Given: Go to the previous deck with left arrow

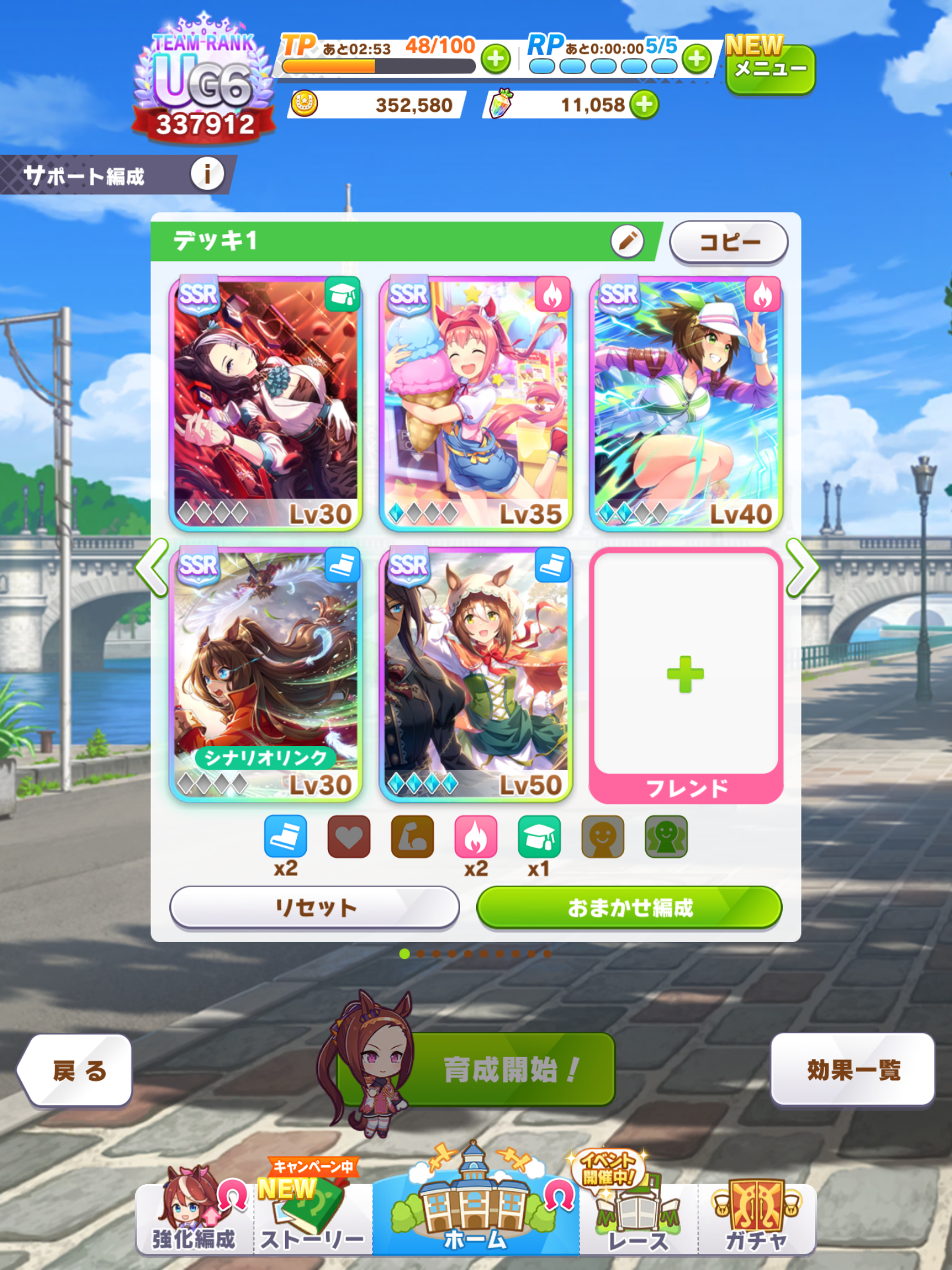Looking at the screenshot, I should click(x=152, y=567).
